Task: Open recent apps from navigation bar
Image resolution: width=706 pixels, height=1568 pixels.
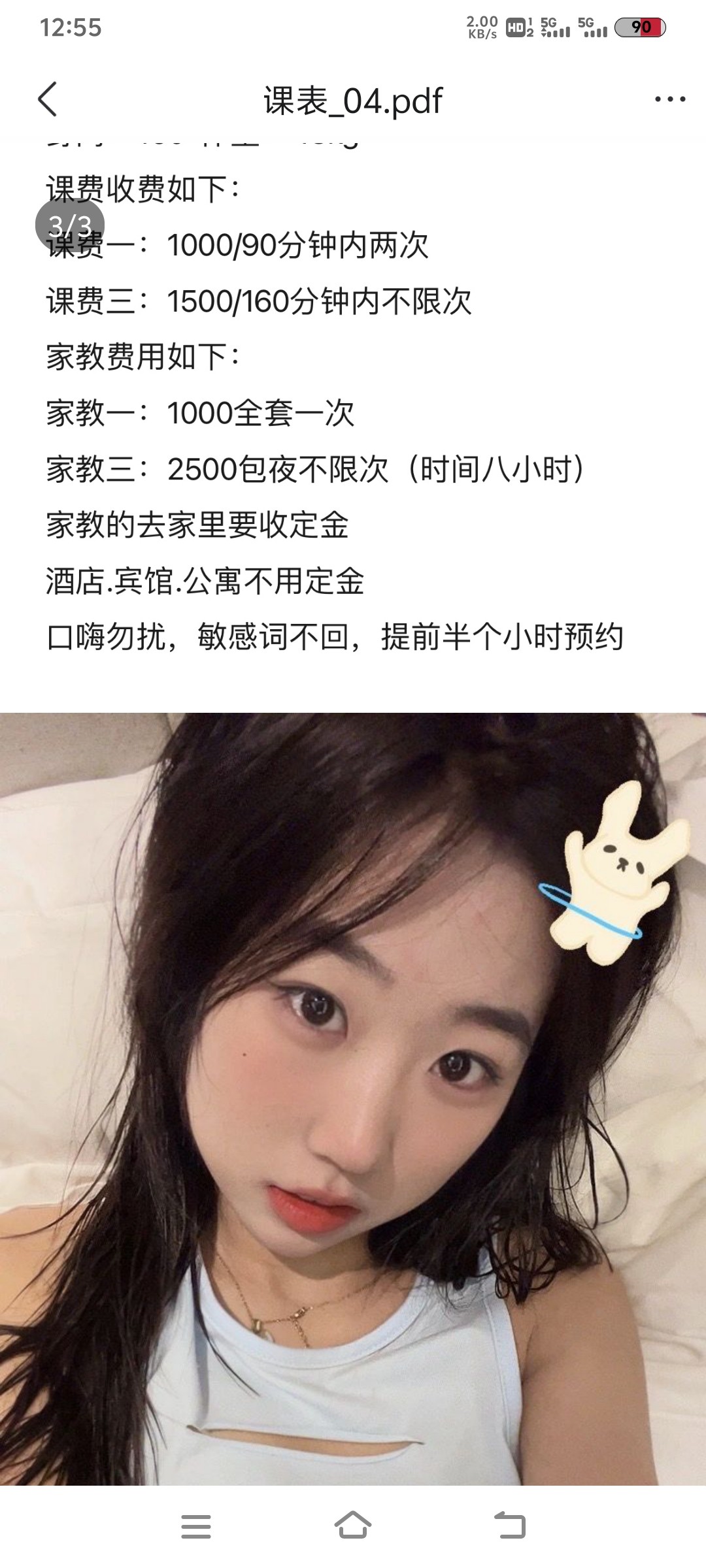Action: 196,1526
